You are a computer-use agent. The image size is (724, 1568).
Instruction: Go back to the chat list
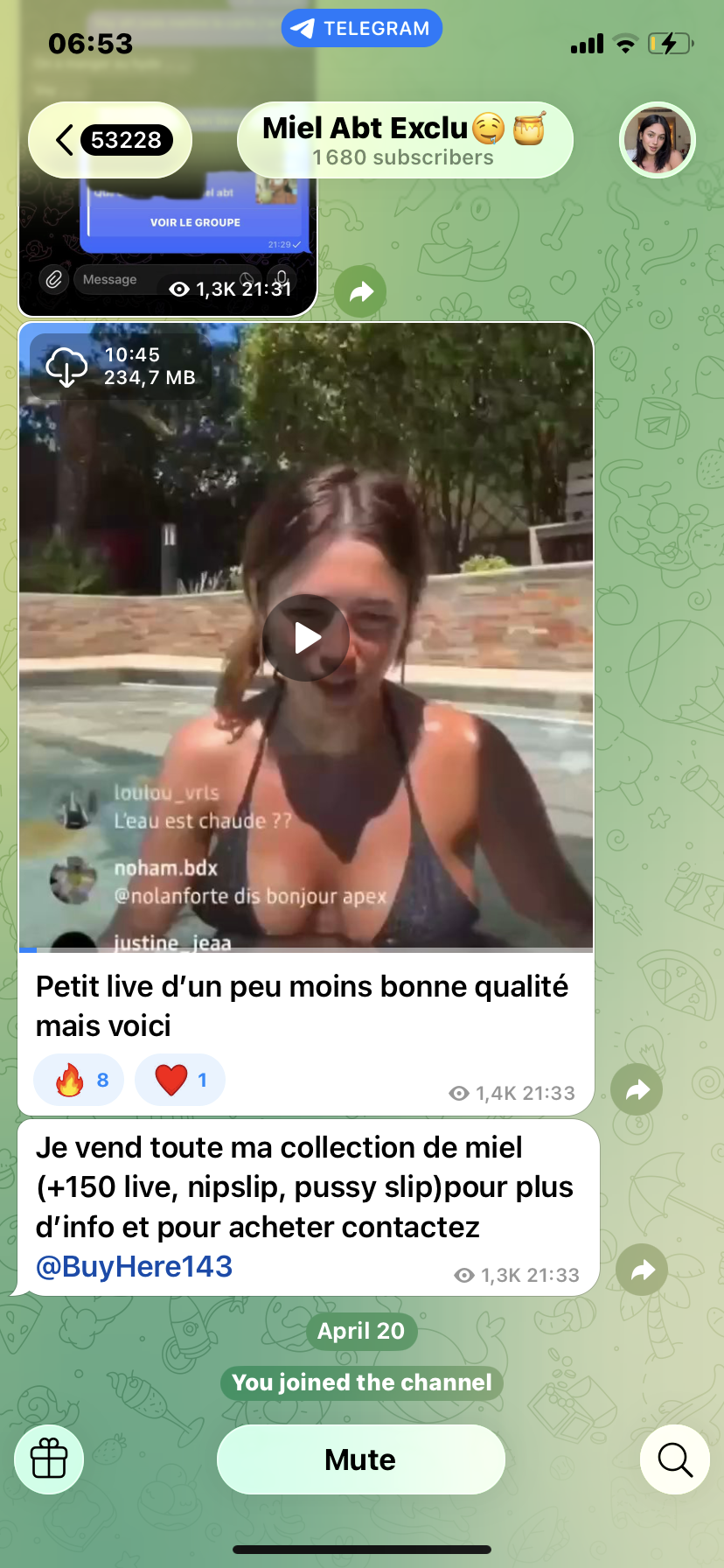click(x=109, y=140)
